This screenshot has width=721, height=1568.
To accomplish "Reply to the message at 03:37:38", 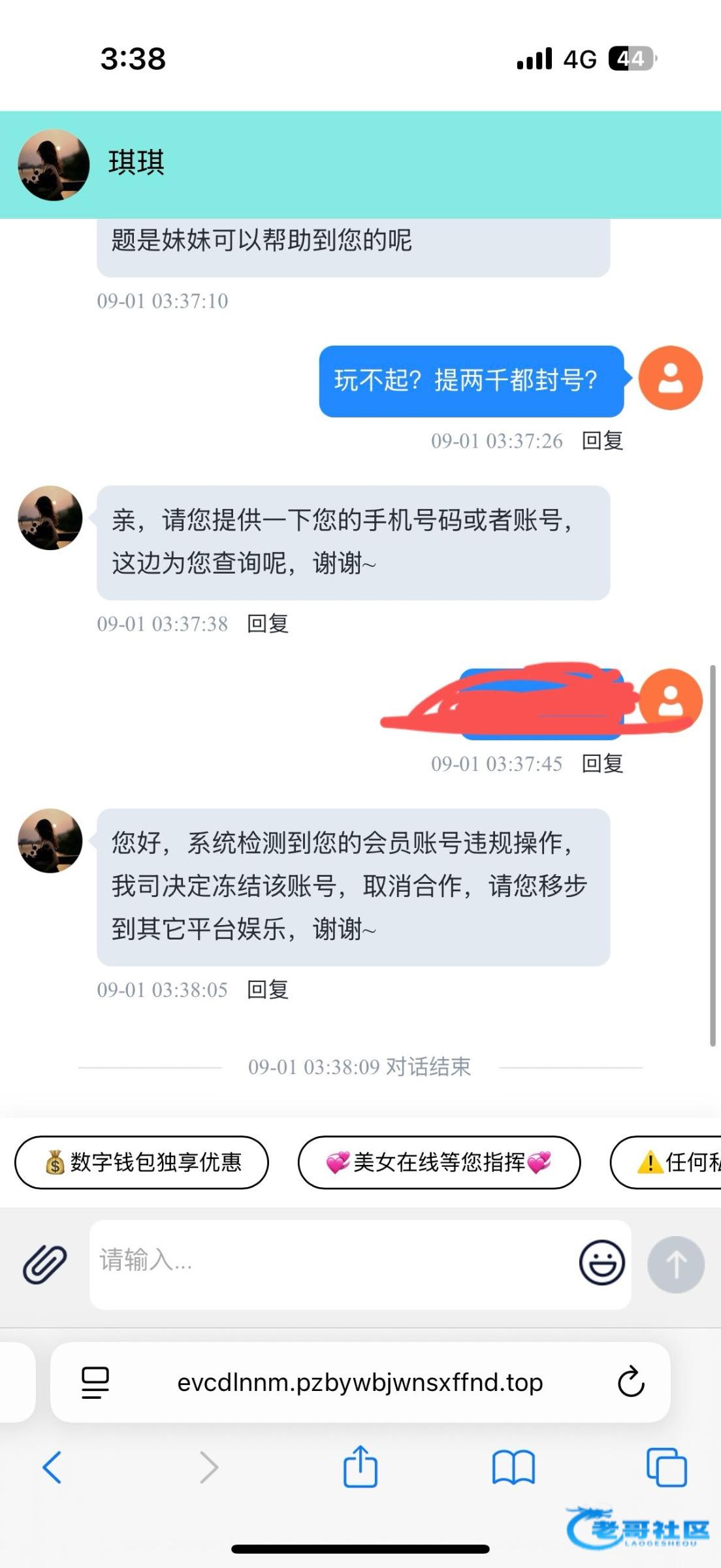I will (x=268, y=624).
